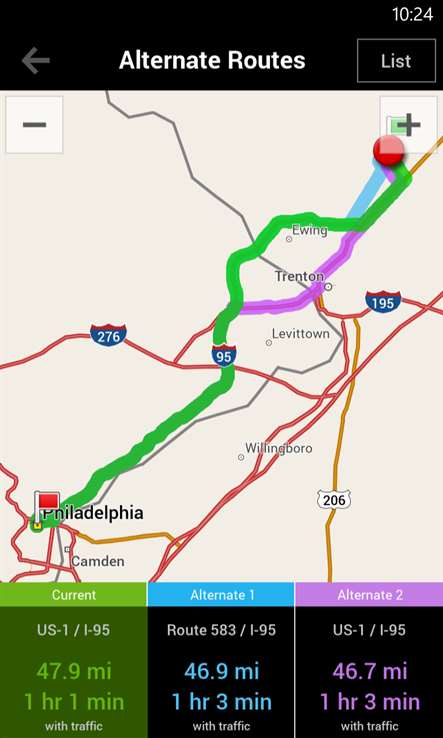The height and width of the screenshot is (738, 443).
Task: Open the List view button
Action: [x=396, y=61]
